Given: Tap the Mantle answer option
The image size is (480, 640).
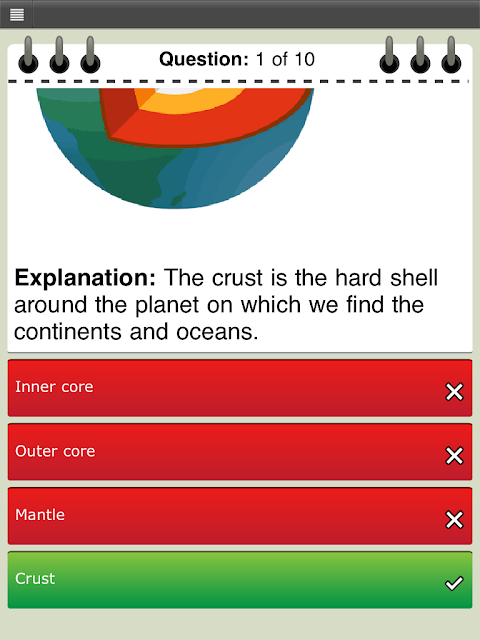Looking at the screenshot, I should coord(240,516).
